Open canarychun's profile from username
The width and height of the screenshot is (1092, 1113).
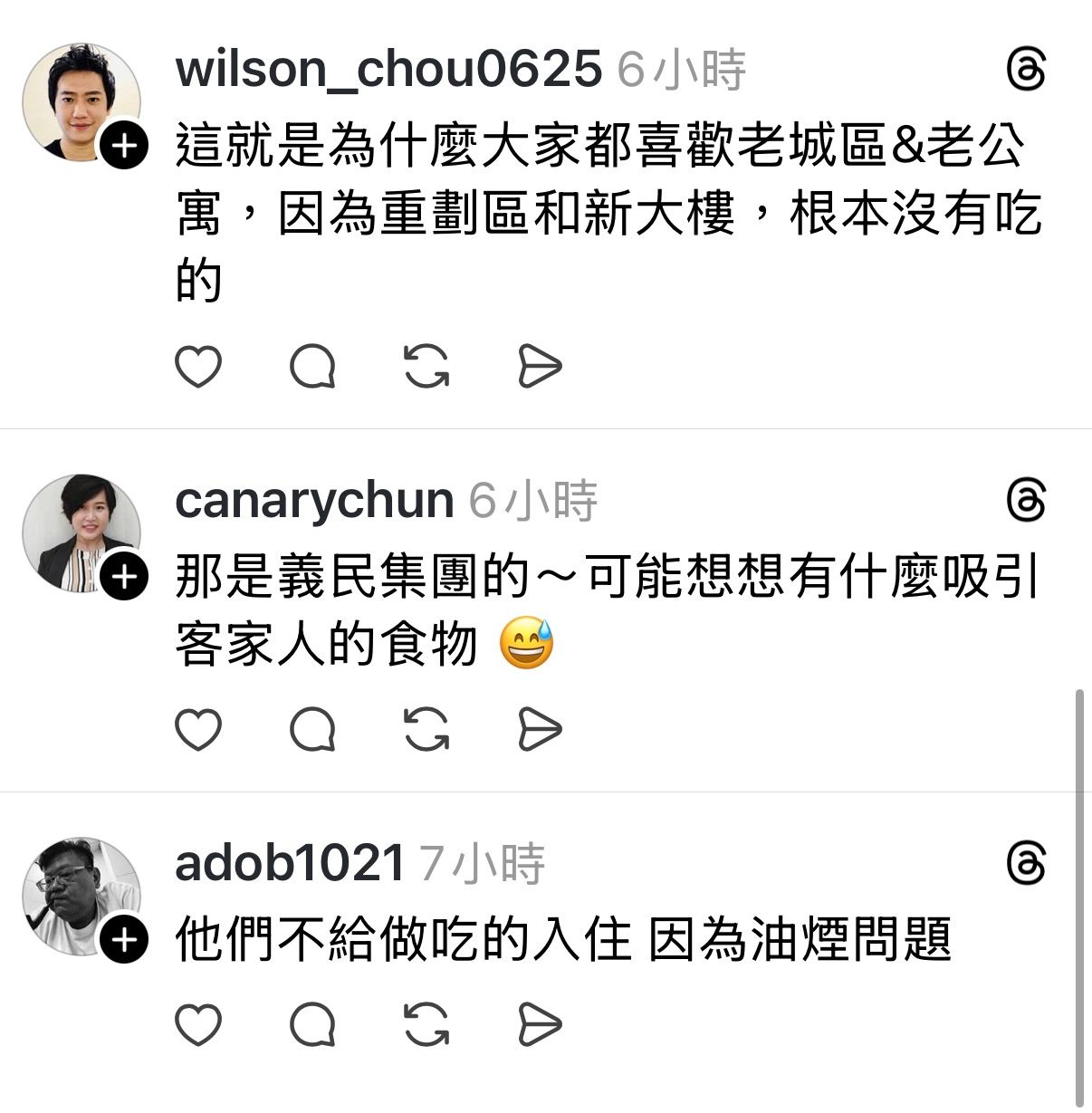tap(314, 500)
